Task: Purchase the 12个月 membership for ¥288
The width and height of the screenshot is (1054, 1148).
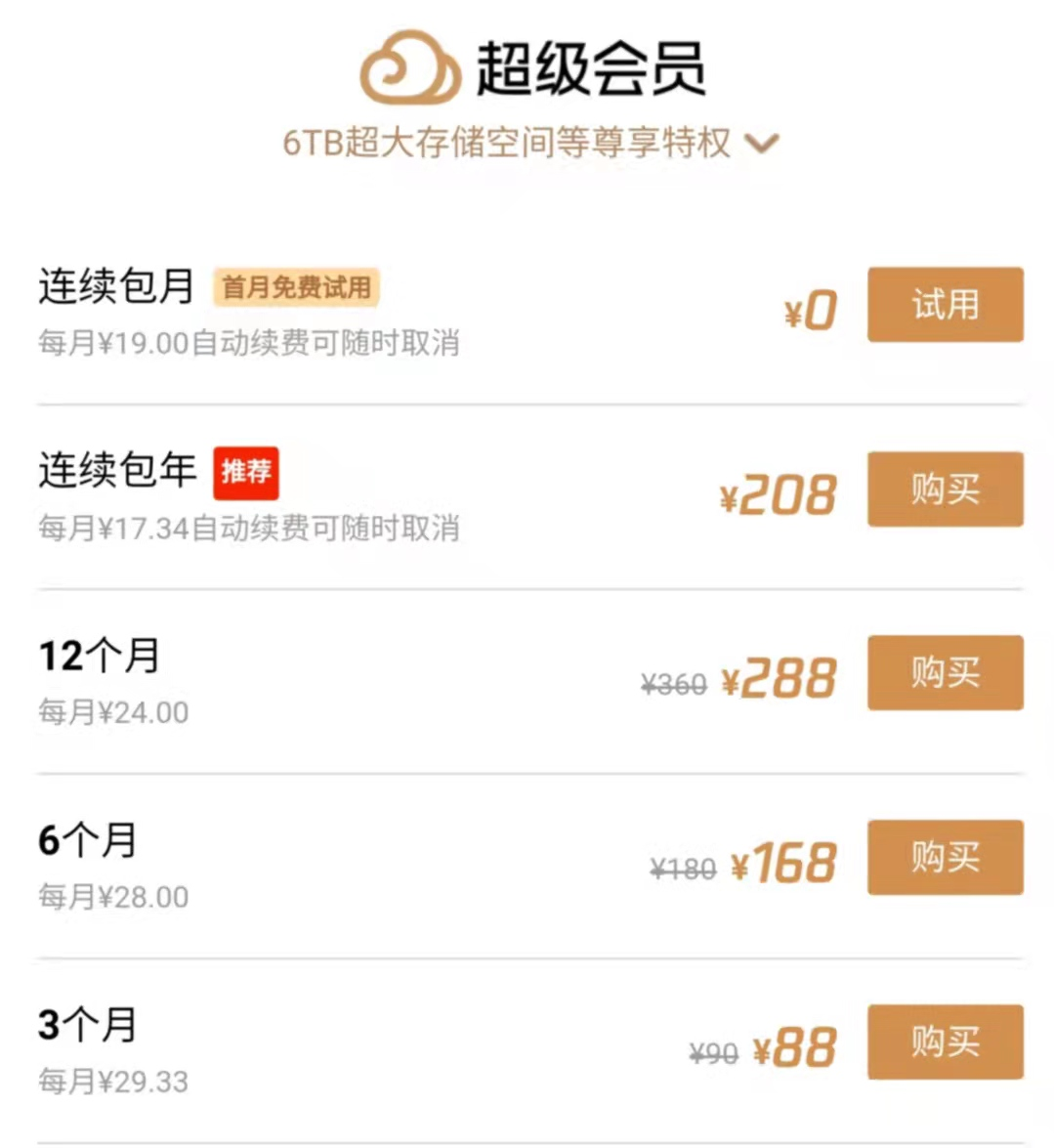Action: [945, 672]
